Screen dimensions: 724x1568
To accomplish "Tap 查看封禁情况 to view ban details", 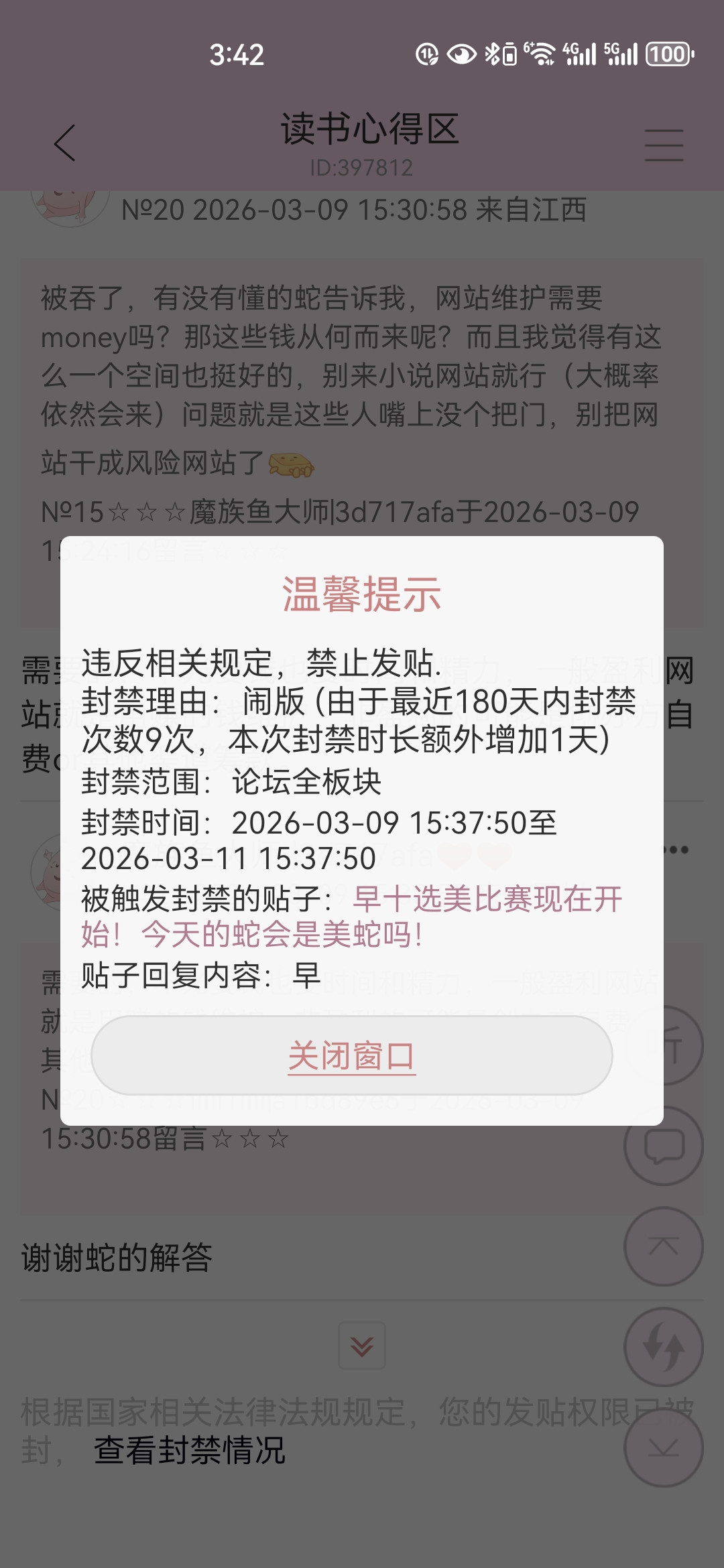I will (x=190, y=1450).
